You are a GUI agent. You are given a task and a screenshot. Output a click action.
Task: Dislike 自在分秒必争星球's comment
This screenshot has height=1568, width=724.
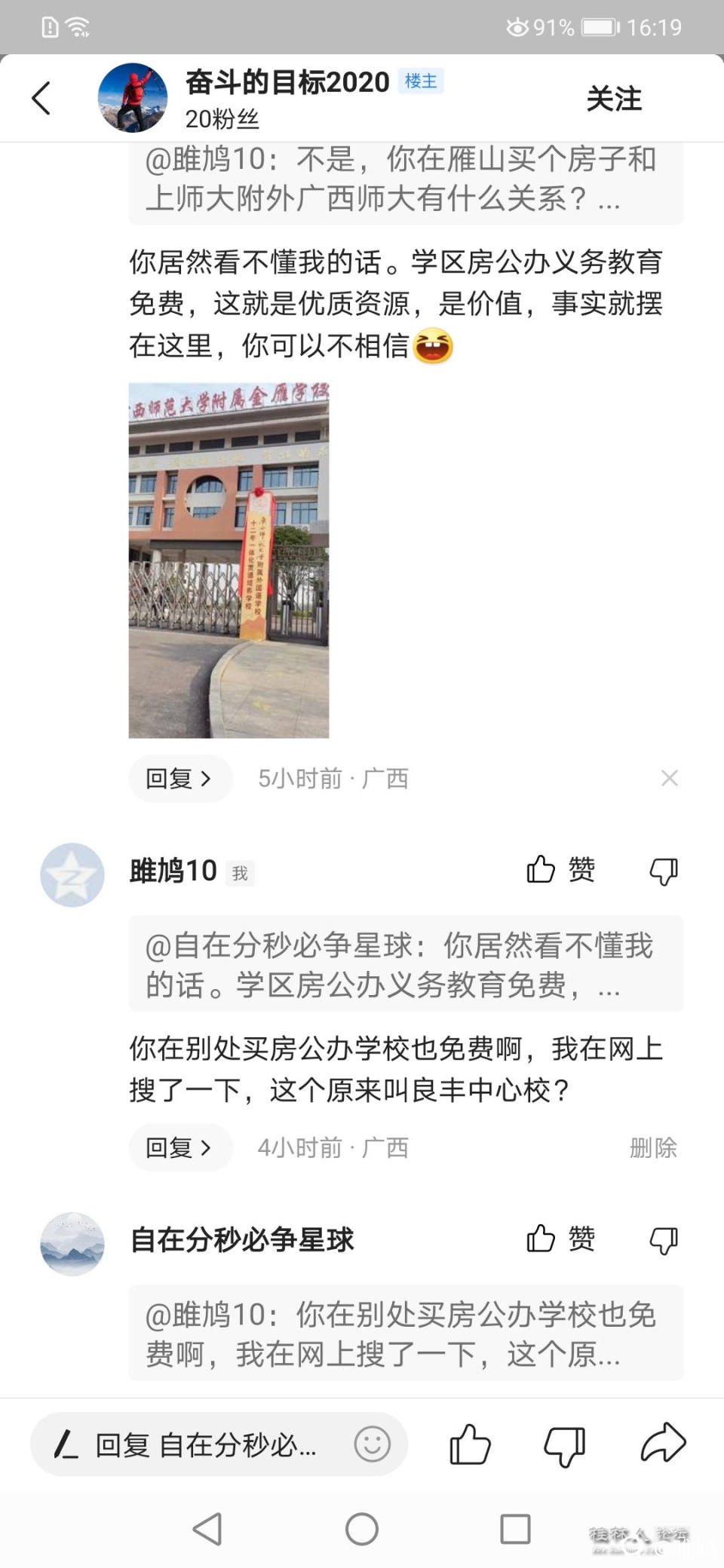[664, 1240]
